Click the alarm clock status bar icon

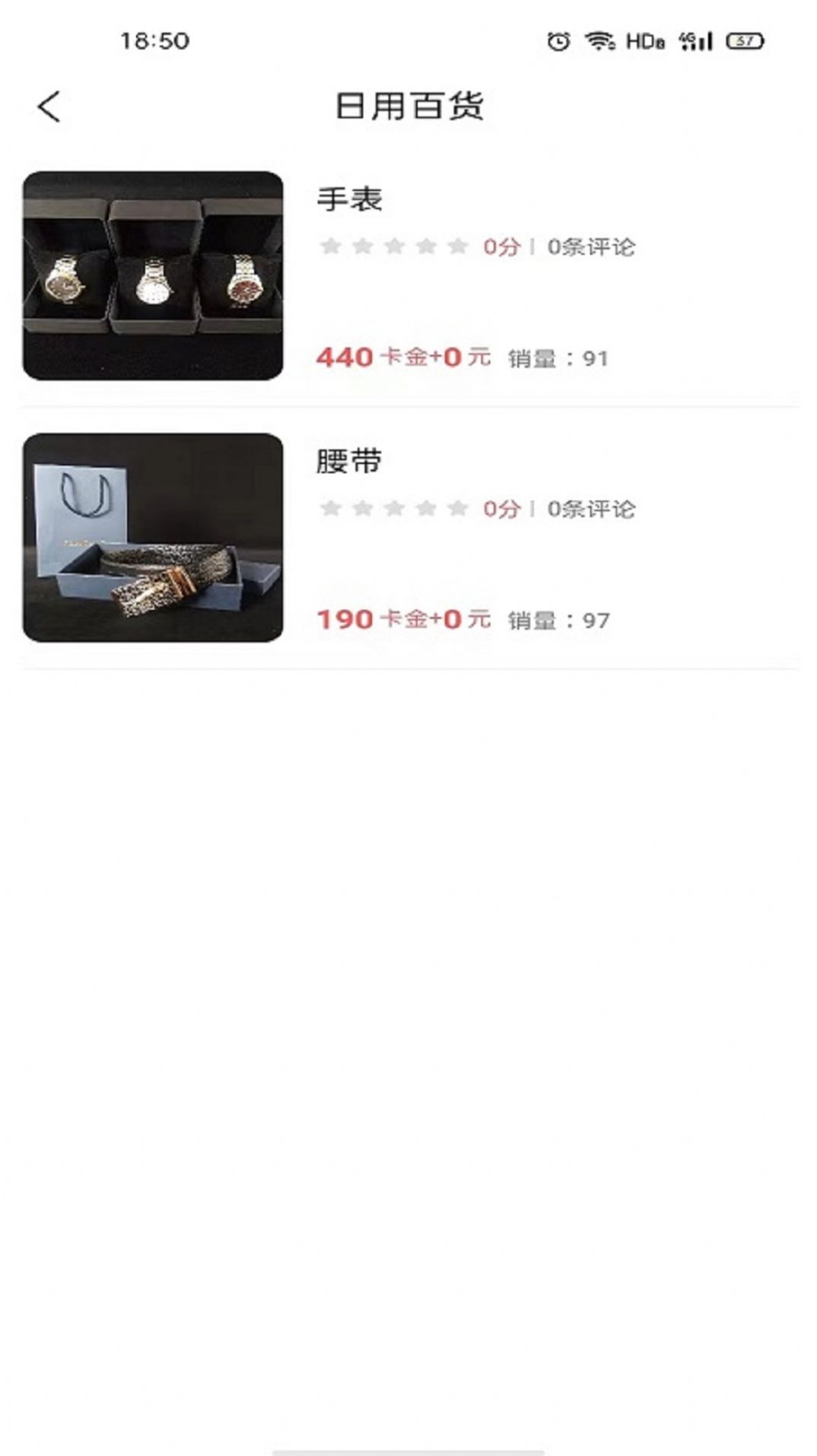561,42
